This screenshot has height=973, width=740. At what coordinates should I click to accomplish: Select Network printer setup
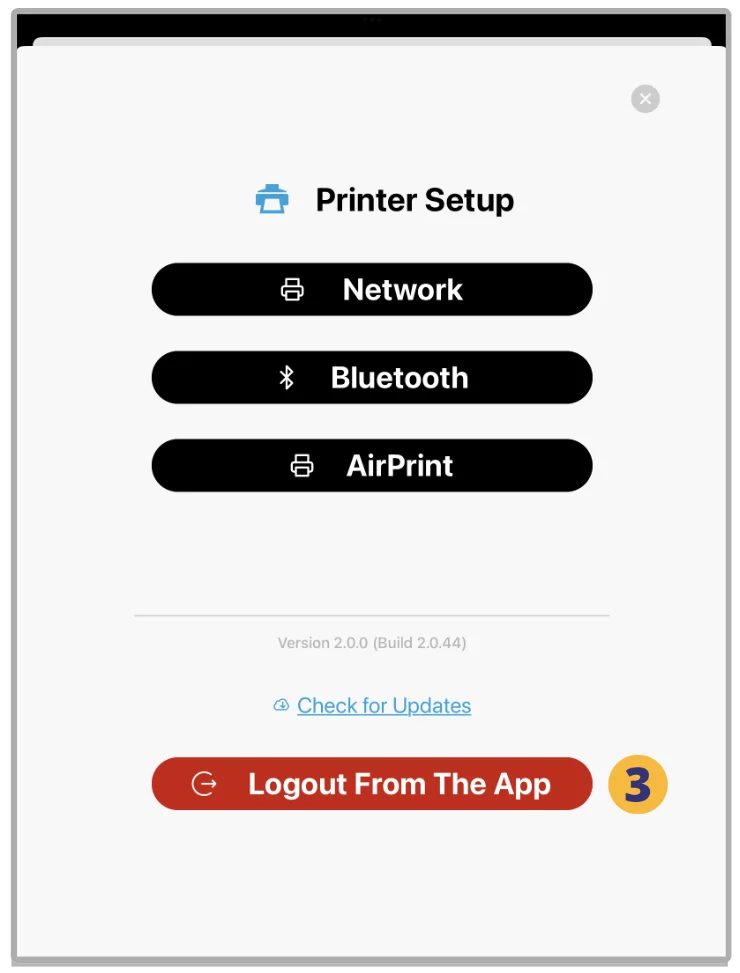coord(371,290)
